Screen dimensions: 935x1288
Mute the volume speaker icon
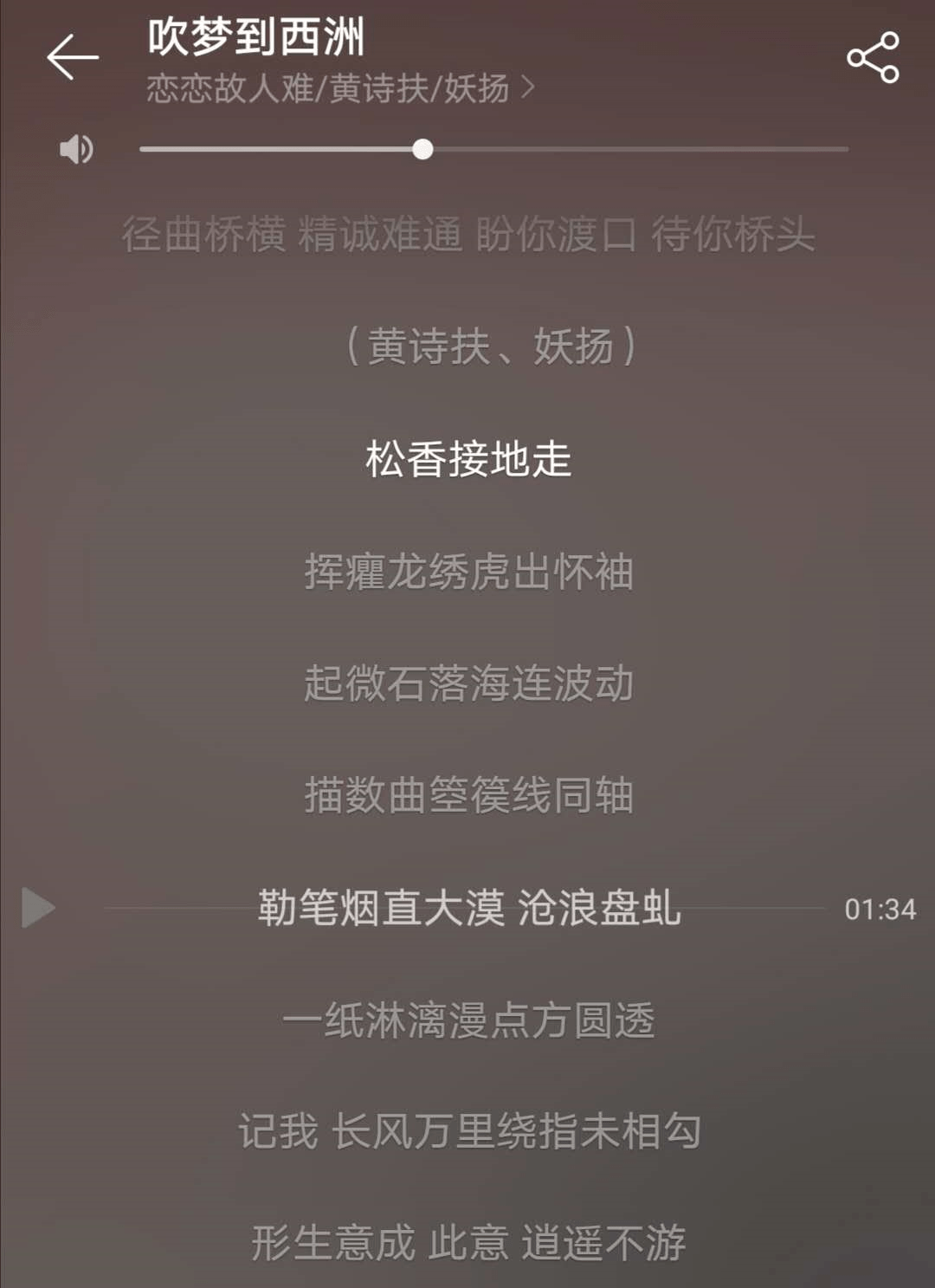point(76,150)
